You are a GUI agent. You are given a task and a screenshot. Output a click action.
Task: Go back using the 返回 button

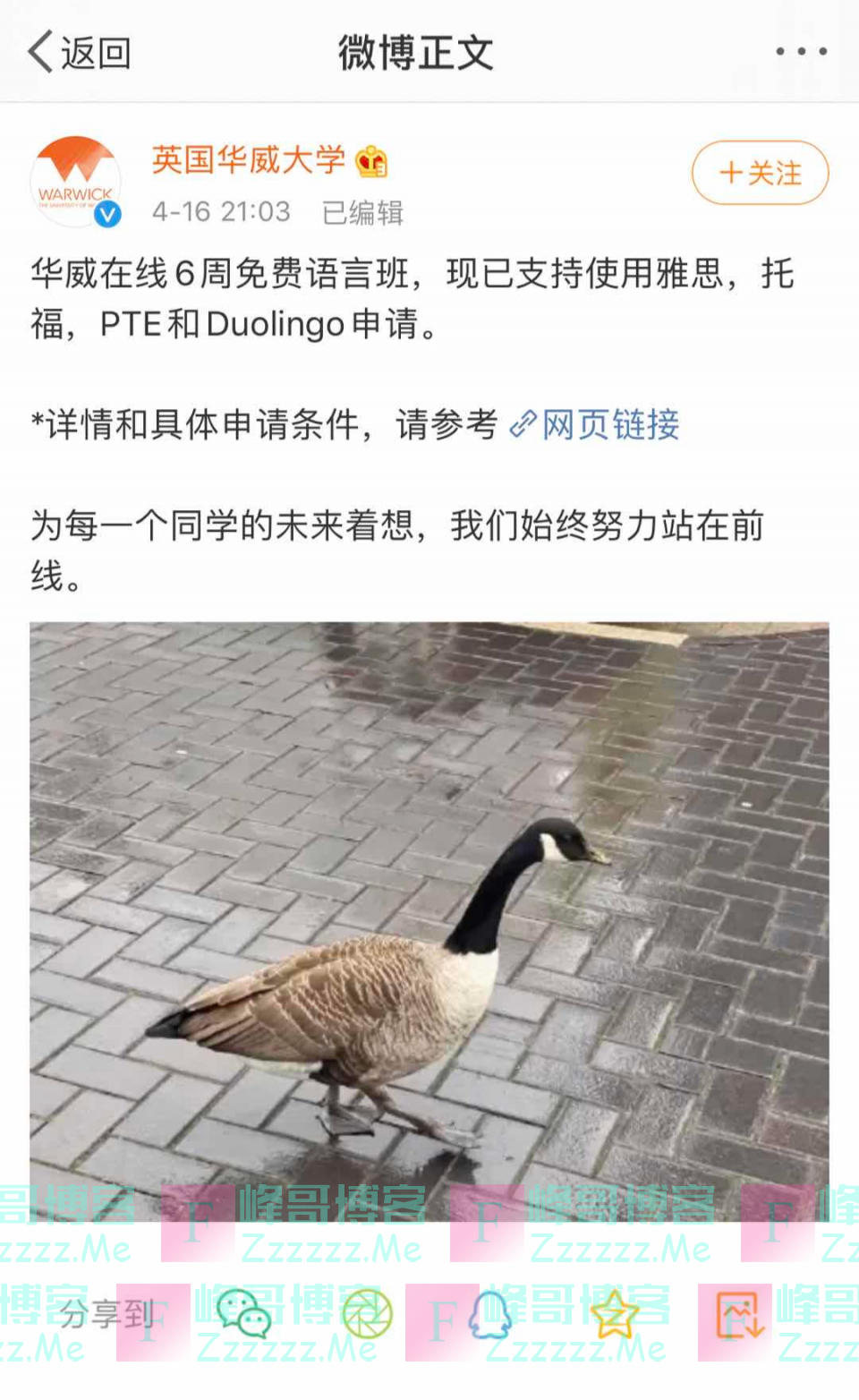point(79,52)
